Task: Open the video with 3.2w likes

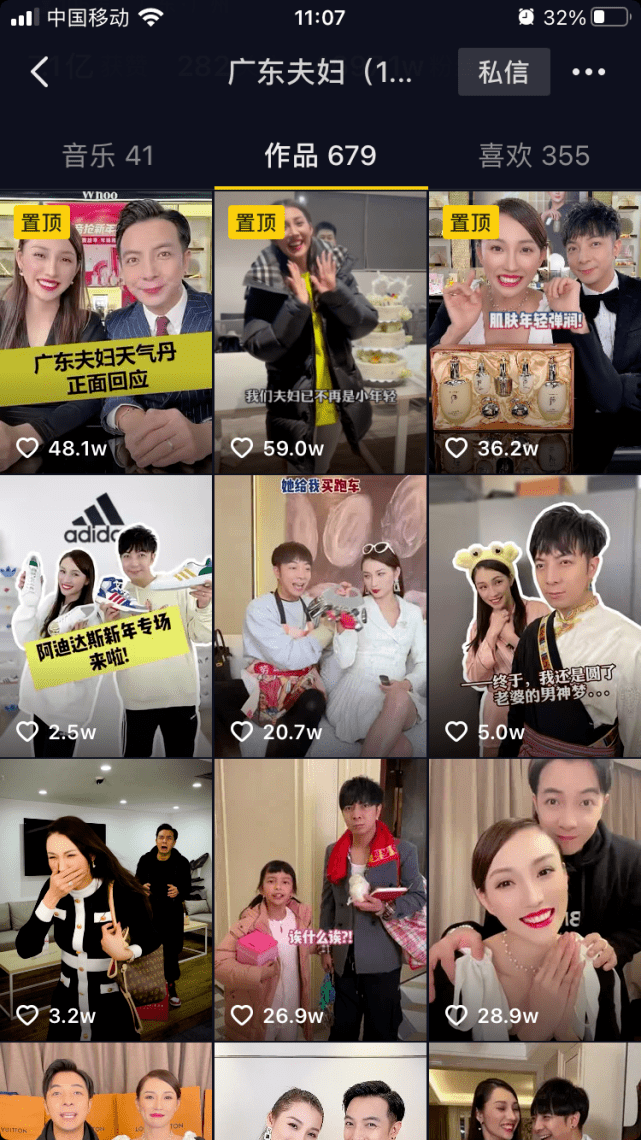Action: pyautogui.click(x=106, y=900)
